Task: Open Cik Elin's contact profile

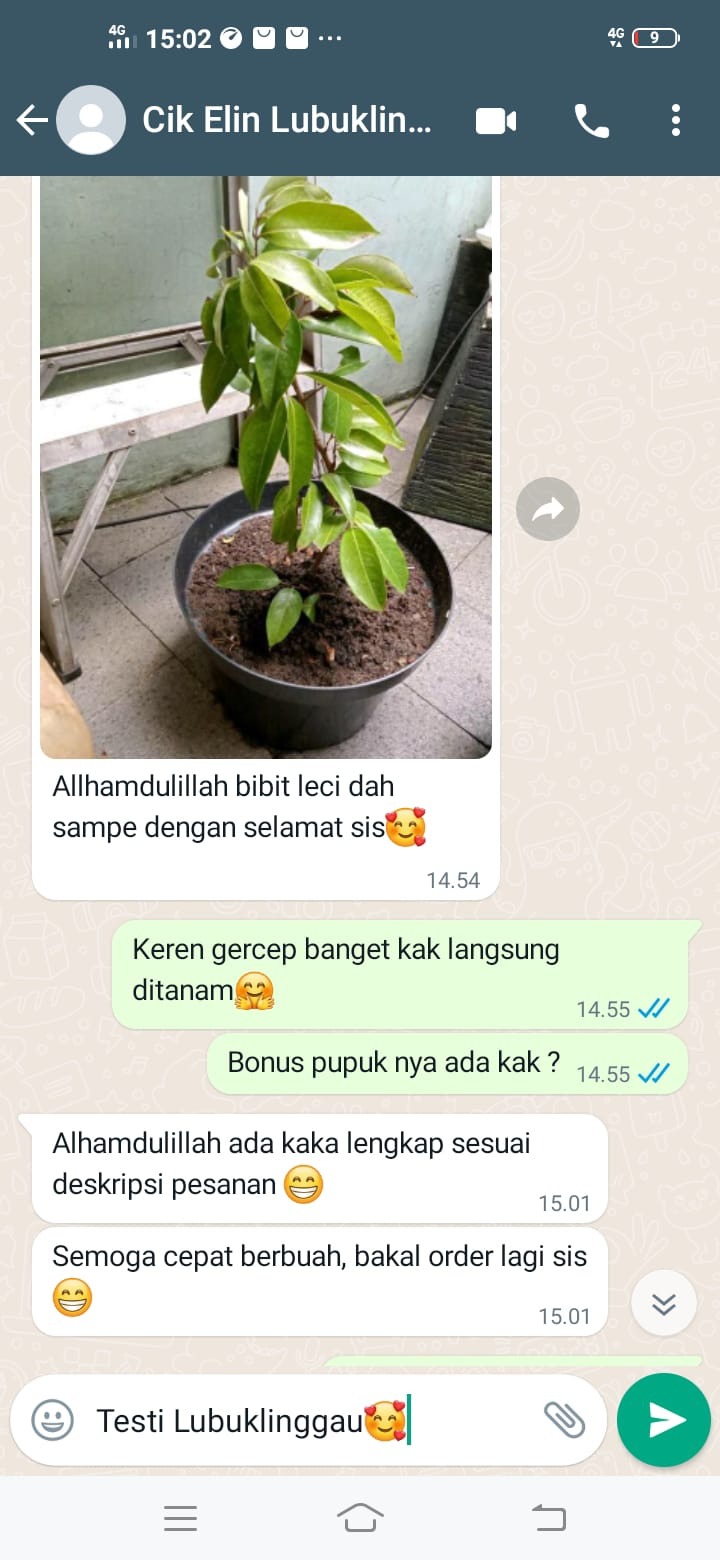Action: click(287, 121)
